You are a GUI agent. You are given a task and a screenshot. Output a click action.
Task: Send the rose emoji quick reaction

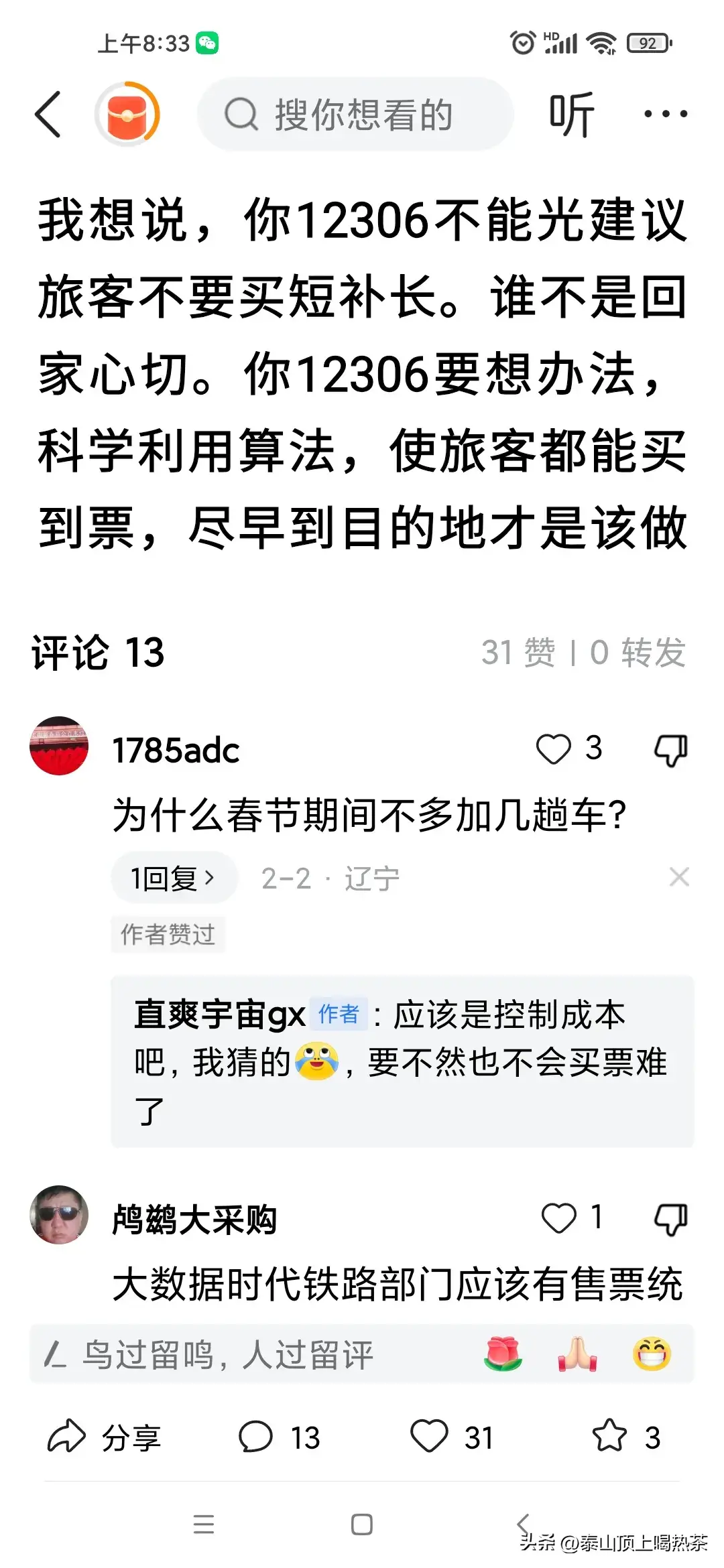coord(503,1354)
